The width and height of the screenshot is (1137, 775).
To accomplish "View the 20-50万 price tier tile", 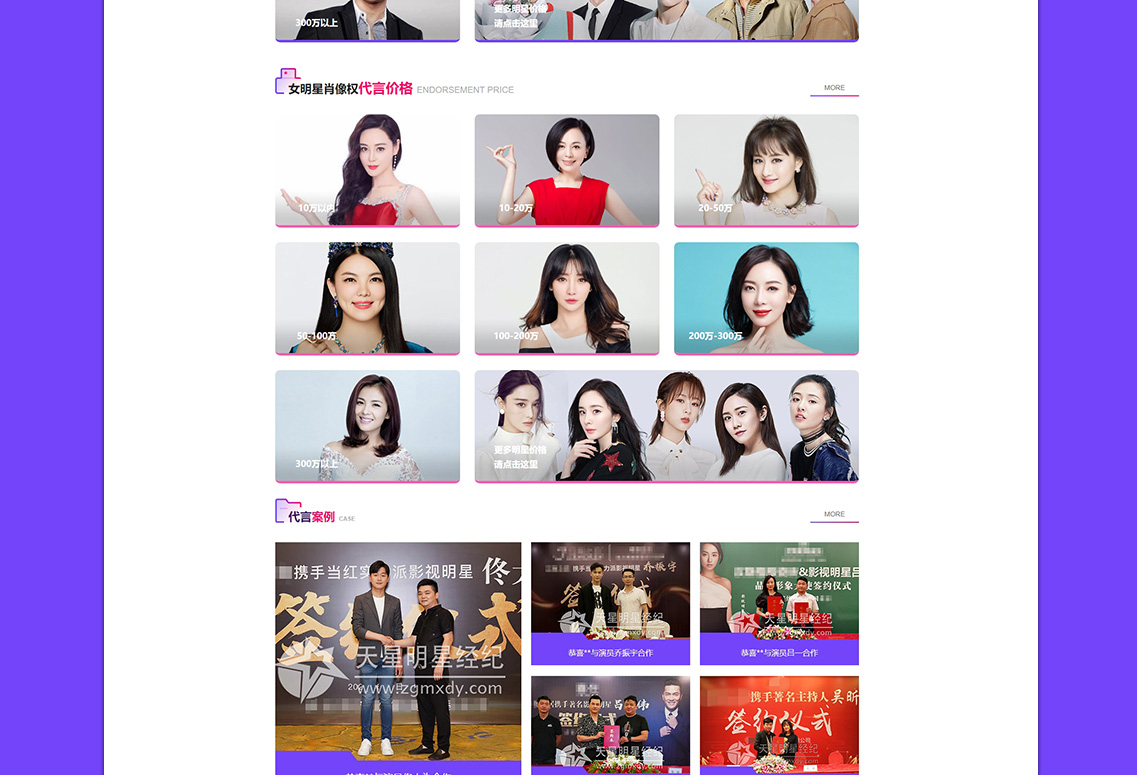I will [766, 170].
